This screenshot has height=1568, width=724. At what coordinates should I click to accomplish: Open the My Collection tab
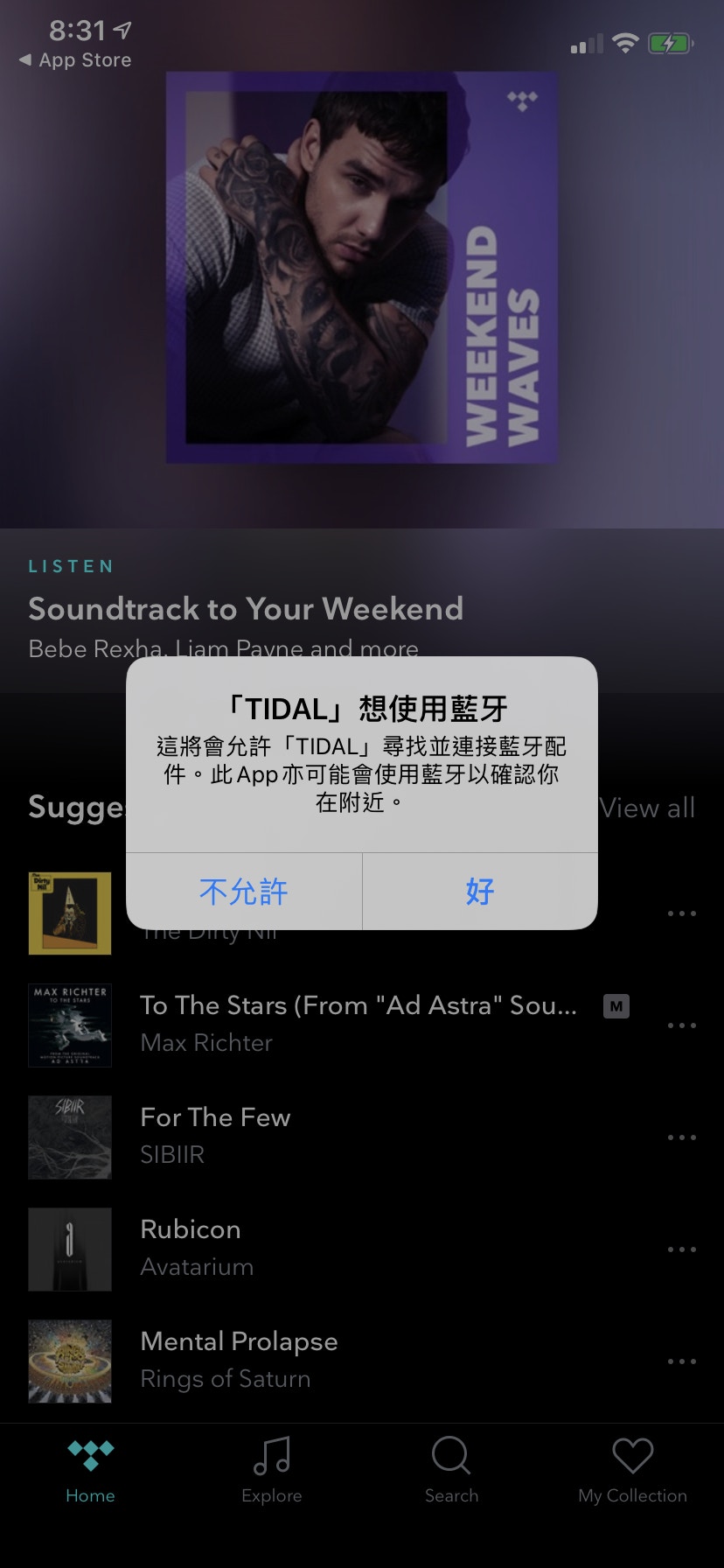(x=632, y=1471)
